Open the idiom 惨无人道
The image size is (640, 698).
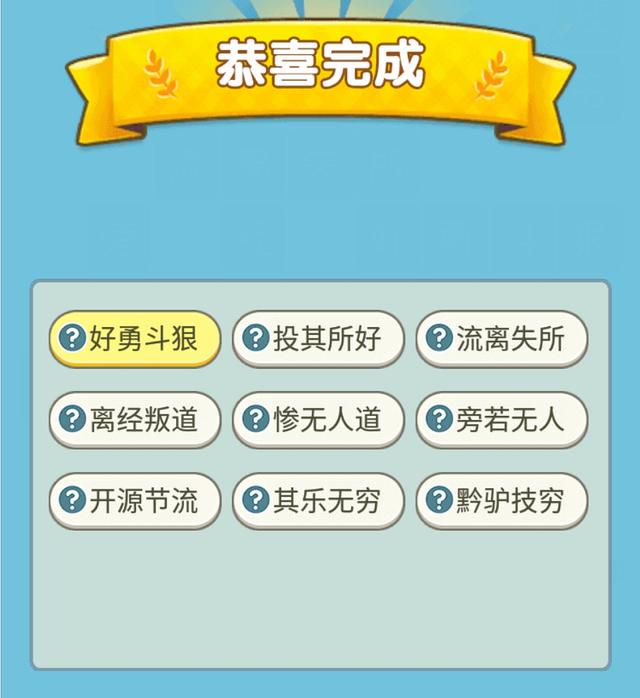point(318,419)
